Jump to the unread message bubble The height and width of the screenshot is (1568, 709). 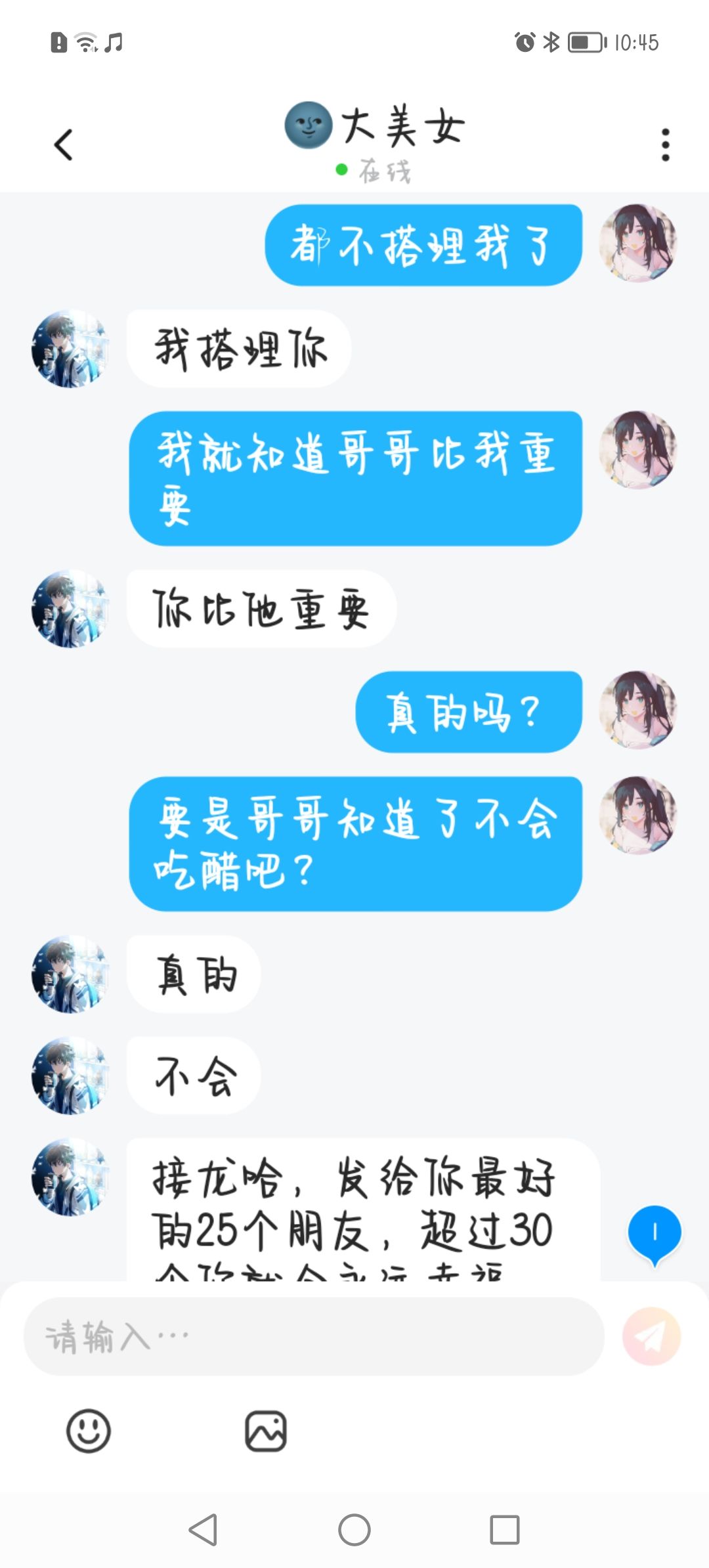(x=655, y=1234)
